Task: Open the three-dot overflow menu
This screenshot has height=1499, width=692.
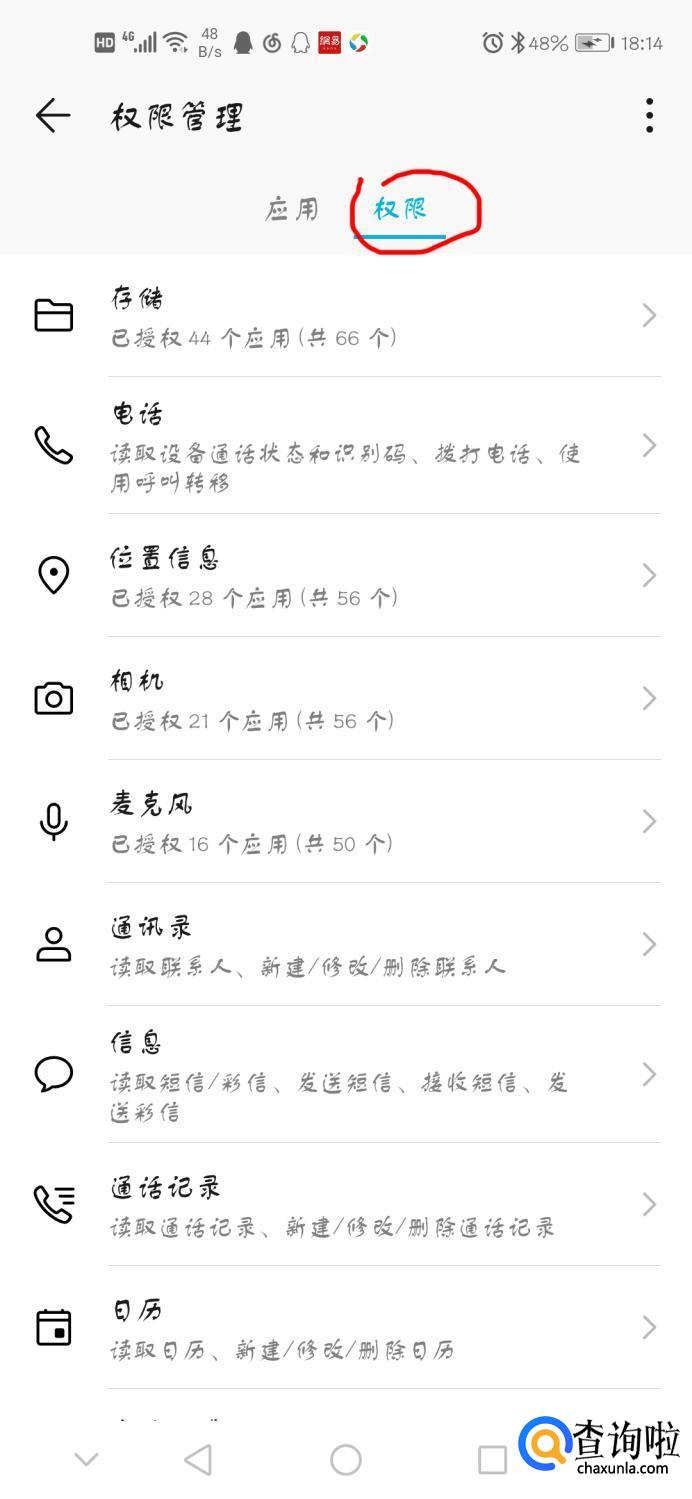Action: (x=649, y=116)
